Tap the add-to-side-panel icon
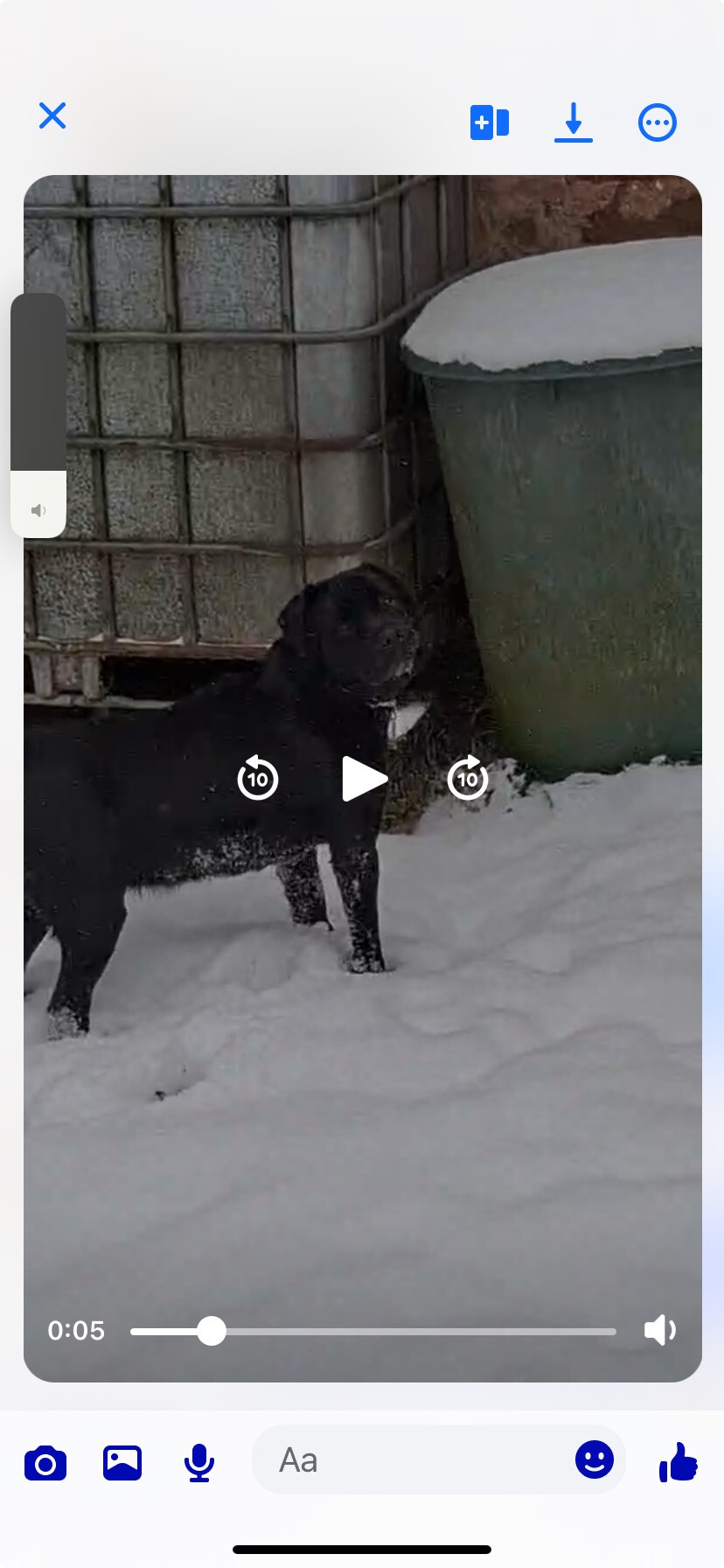Image resolution: width=724 pixels, height=1568 pixels. [x=490, y=122]
